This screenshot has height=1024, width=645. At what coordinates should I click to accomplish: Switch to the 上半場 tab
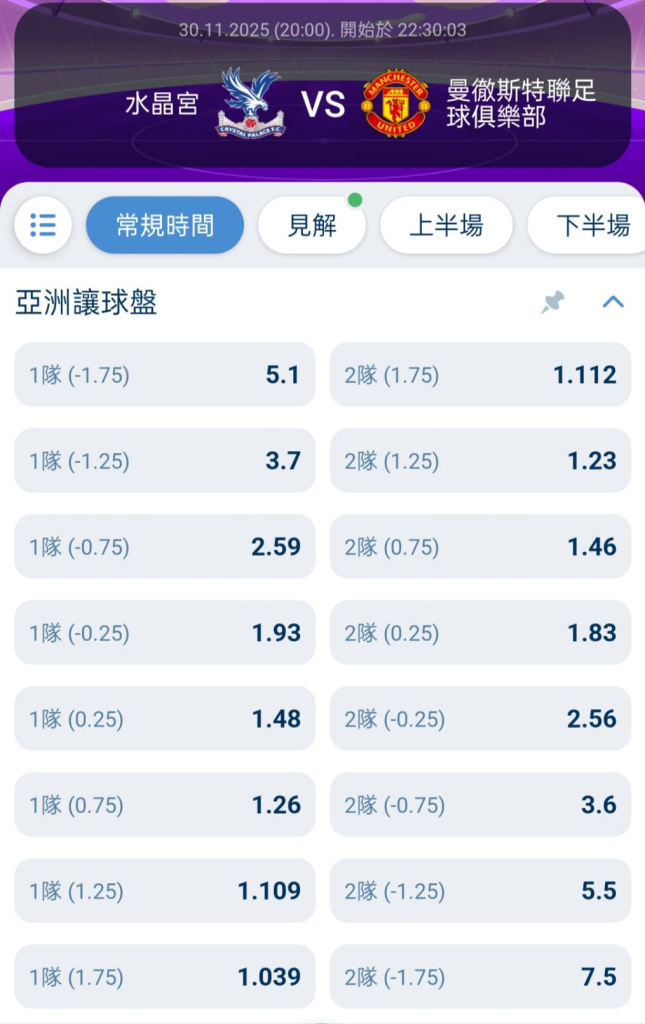[447, 225]
